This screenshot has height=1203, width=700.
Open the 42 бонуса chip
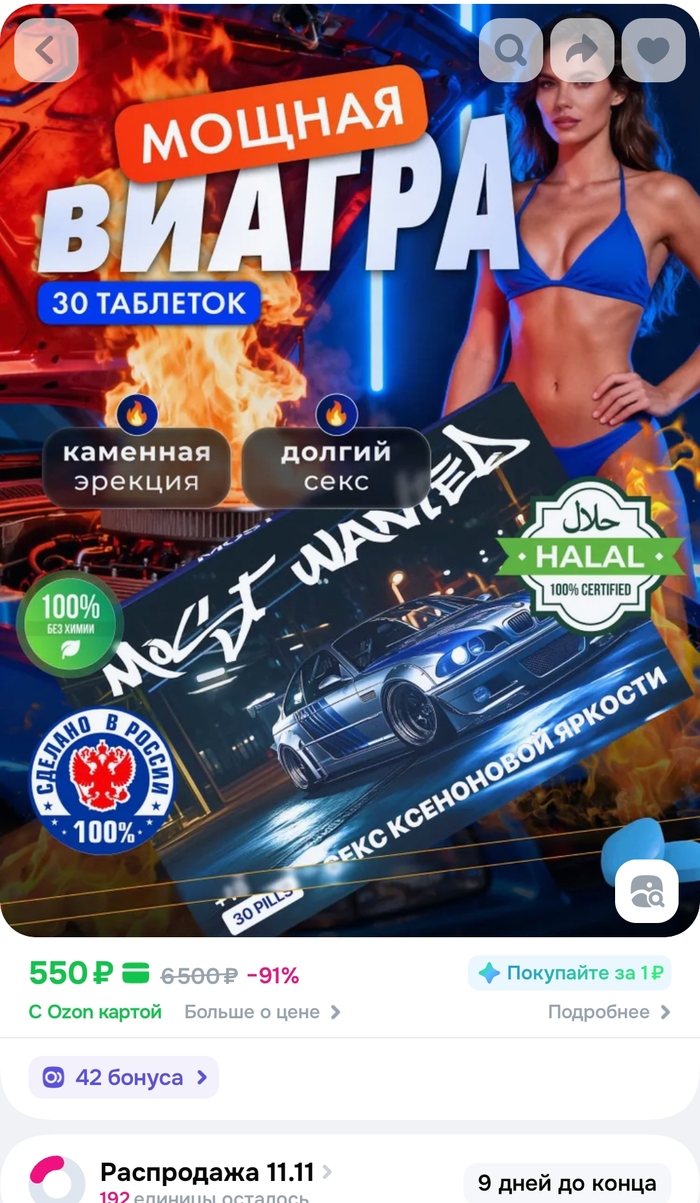tap(123, 1077)
